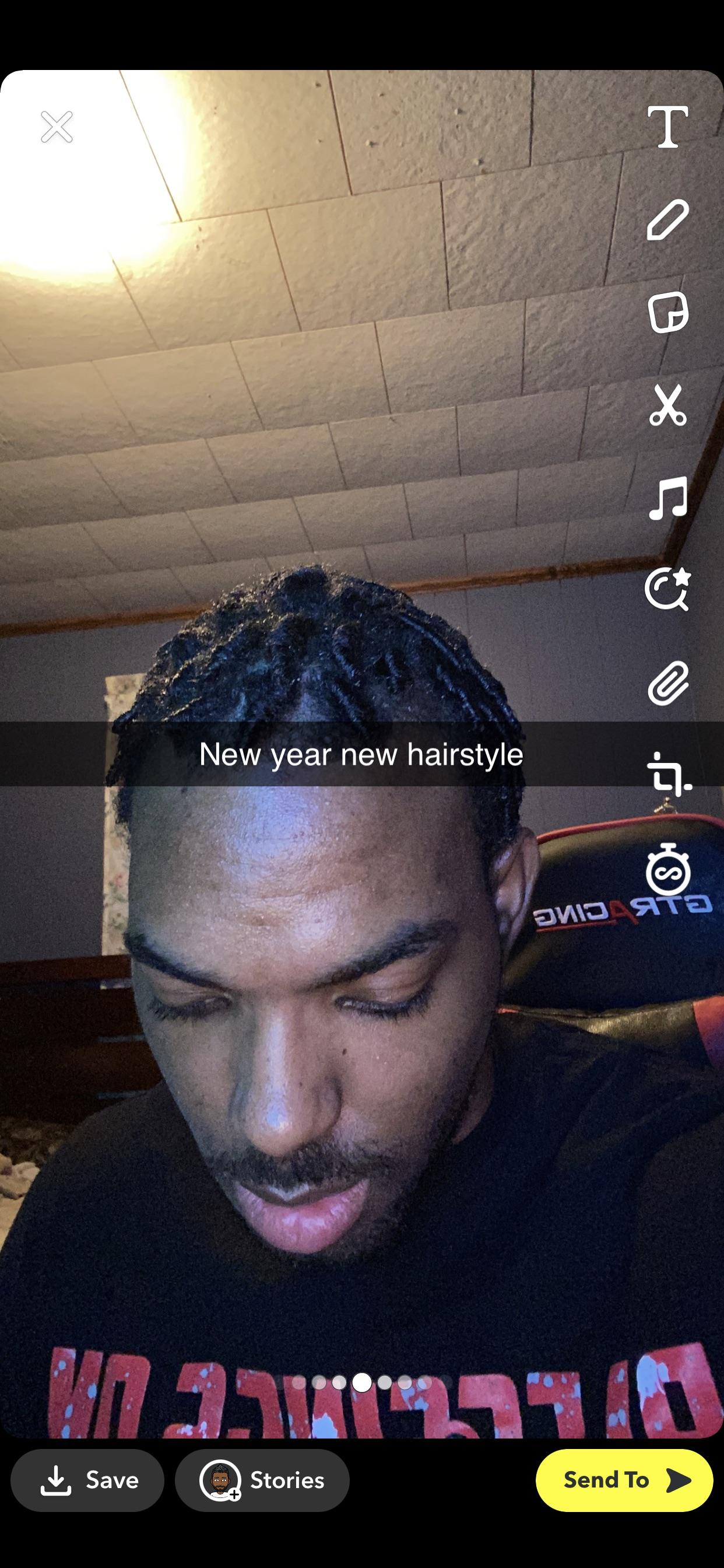Close the snap preview with the X
Screen dimensions: 724x1568
(57, 127)
